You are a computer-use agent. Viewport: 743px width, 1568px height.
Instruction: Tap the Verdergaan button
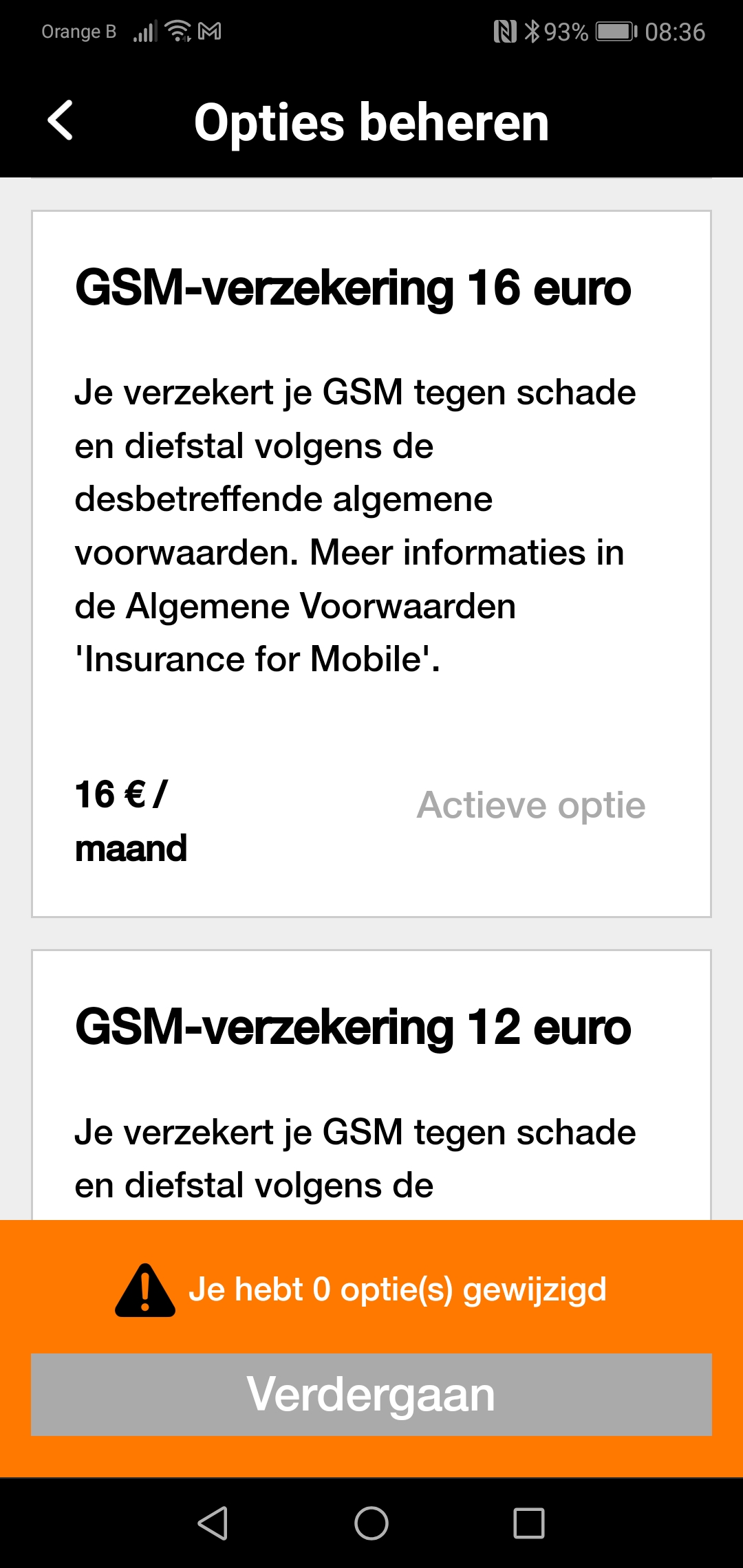(371, 1394)
